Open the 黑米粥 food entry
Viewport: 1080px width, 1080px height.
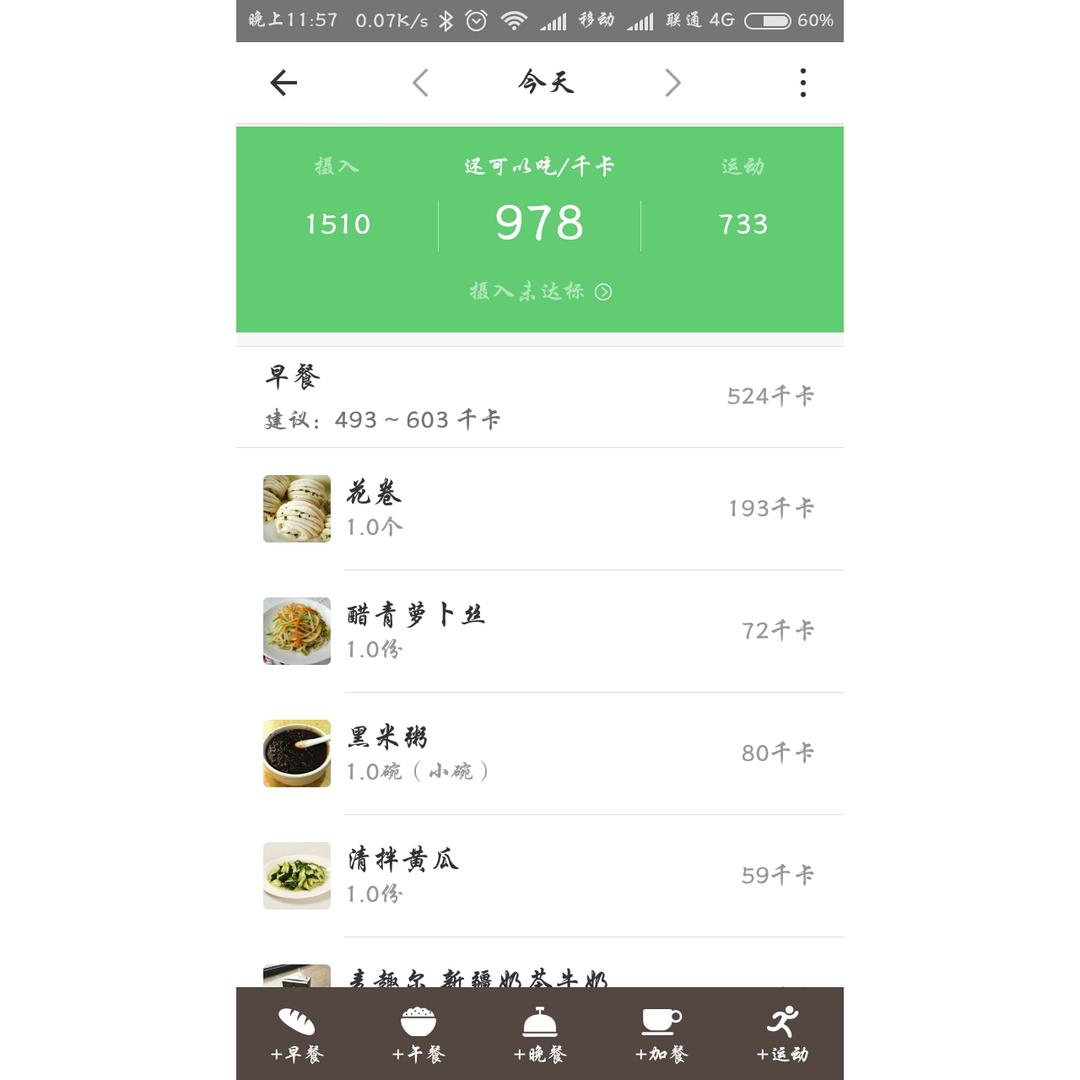[x=540, y=754]
